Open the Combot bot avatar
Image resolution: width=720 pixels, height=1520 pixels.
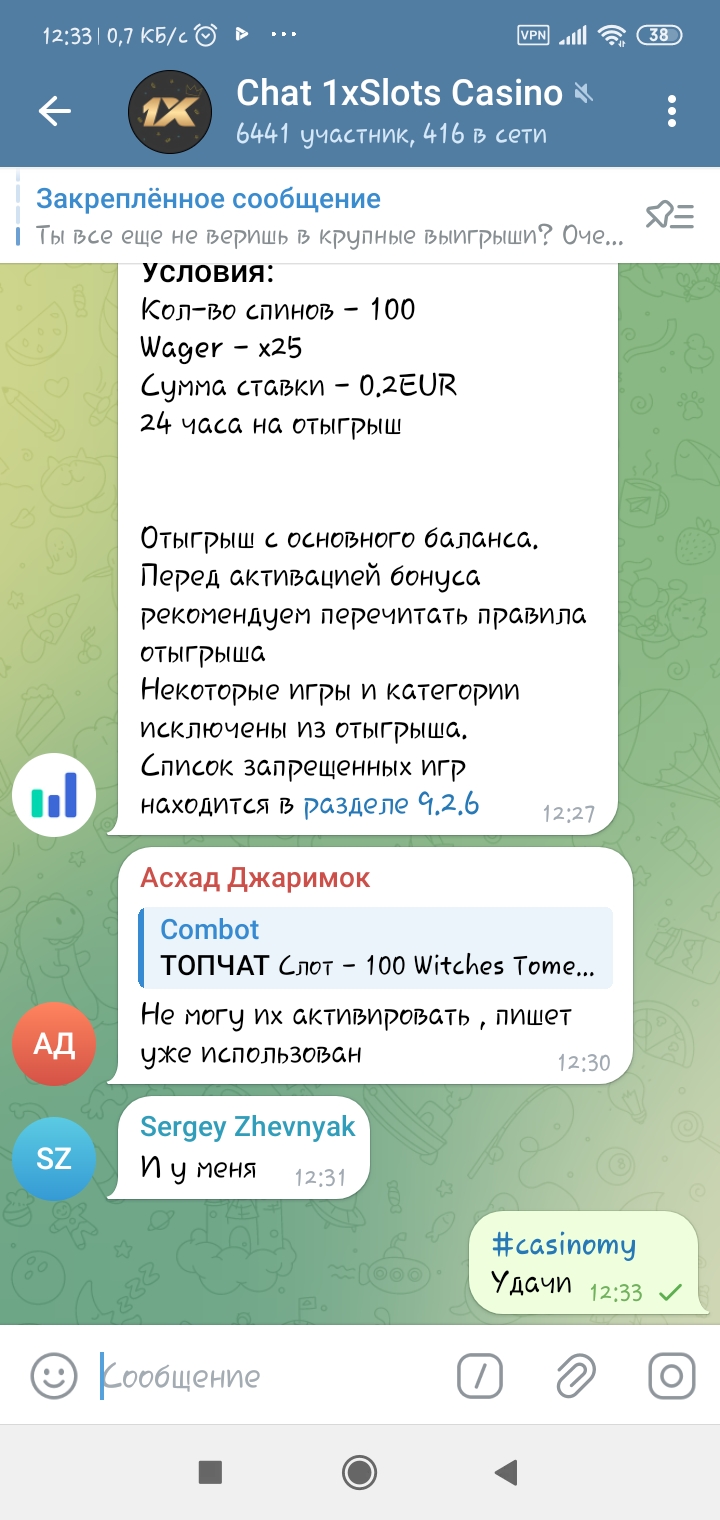(x=54, y=798)
